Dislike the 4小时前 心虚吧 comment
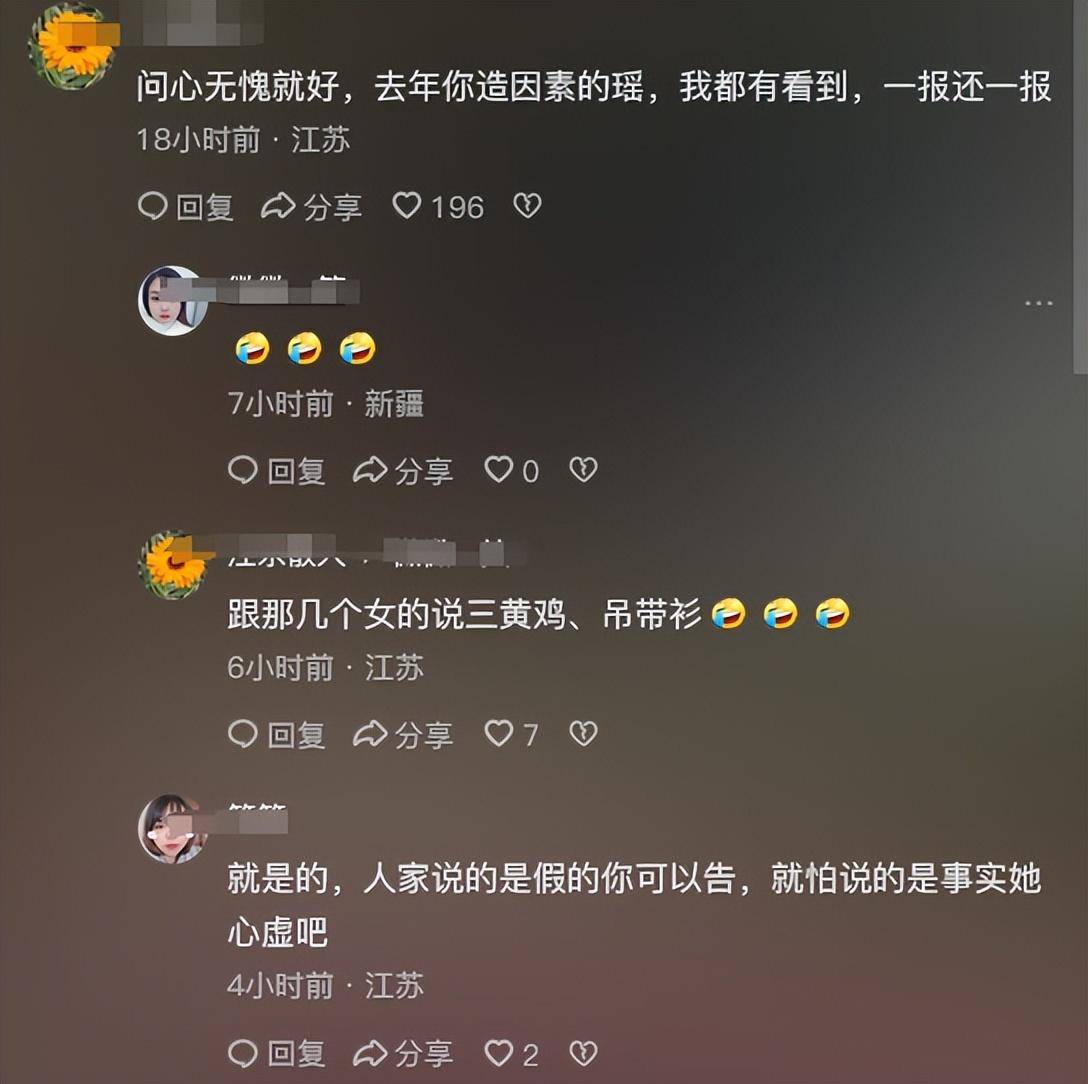This screenshot has width=1088, height=1084. coord(583,1052)
